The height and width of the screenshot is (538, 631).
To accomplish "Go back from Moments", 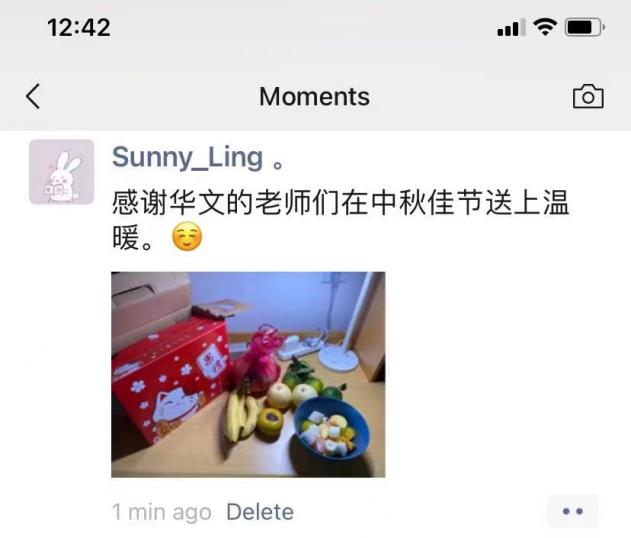I will [x=33, y=96].
